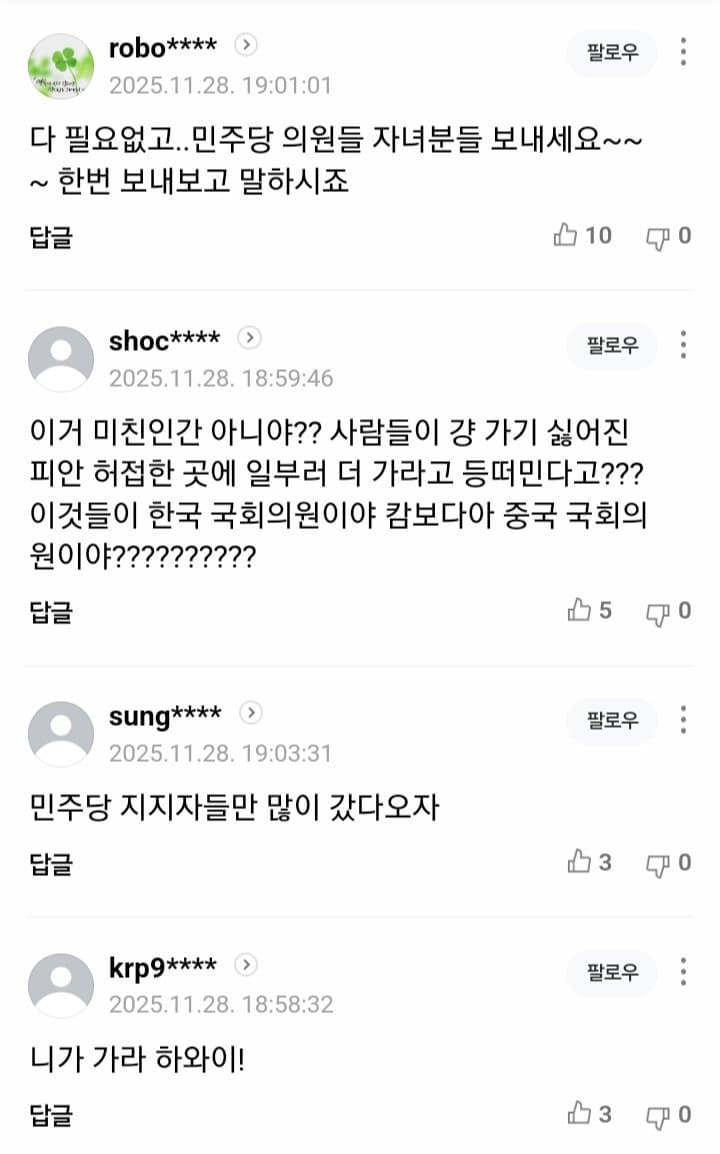Follow user krp9****

pos(612,972)
